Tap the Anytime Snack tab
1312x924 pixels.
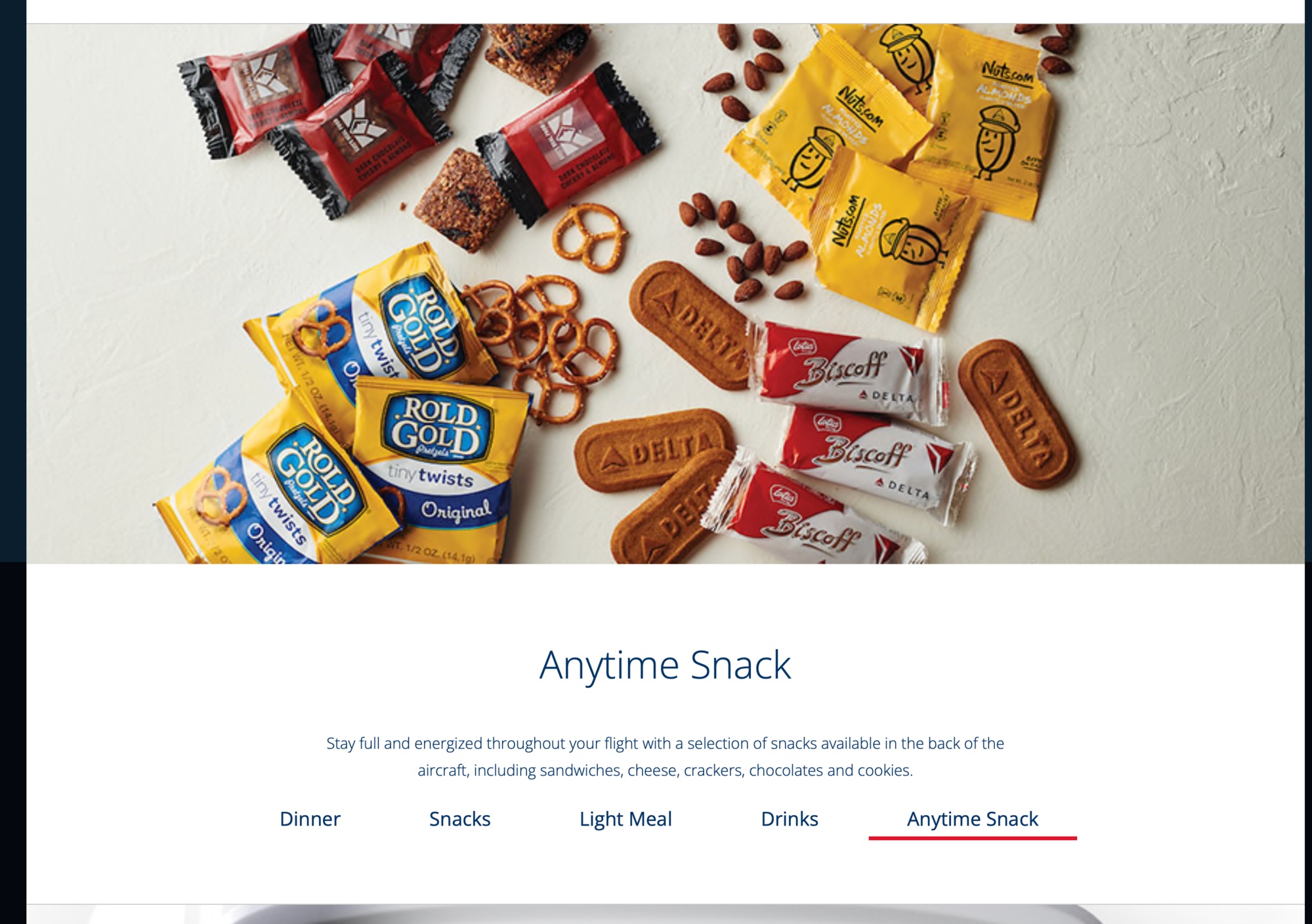pos(972,819)
